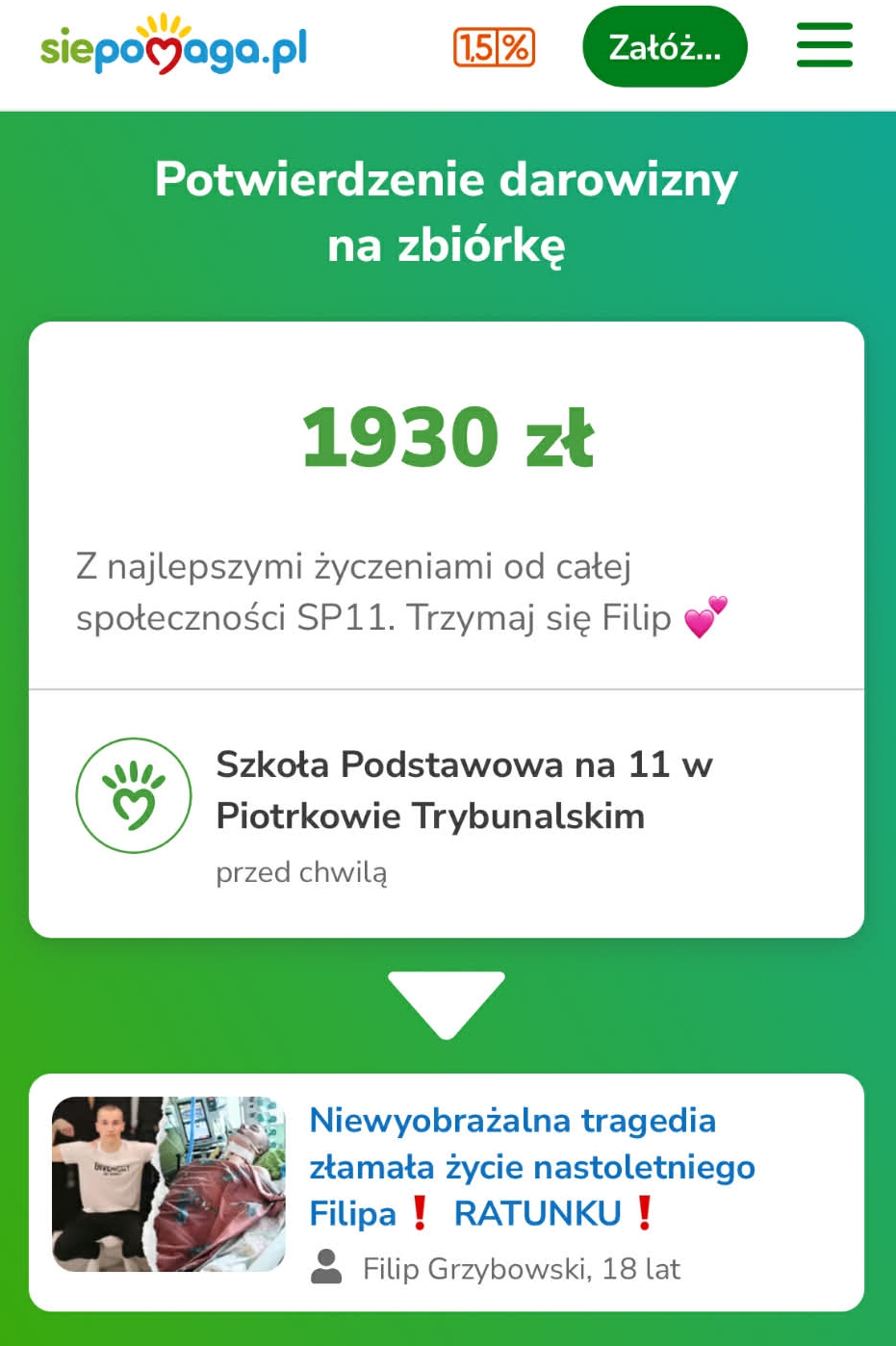Tap the green Załóż button
The image size is (896, 1346).
pyautogui.click(x=664, y=47)
